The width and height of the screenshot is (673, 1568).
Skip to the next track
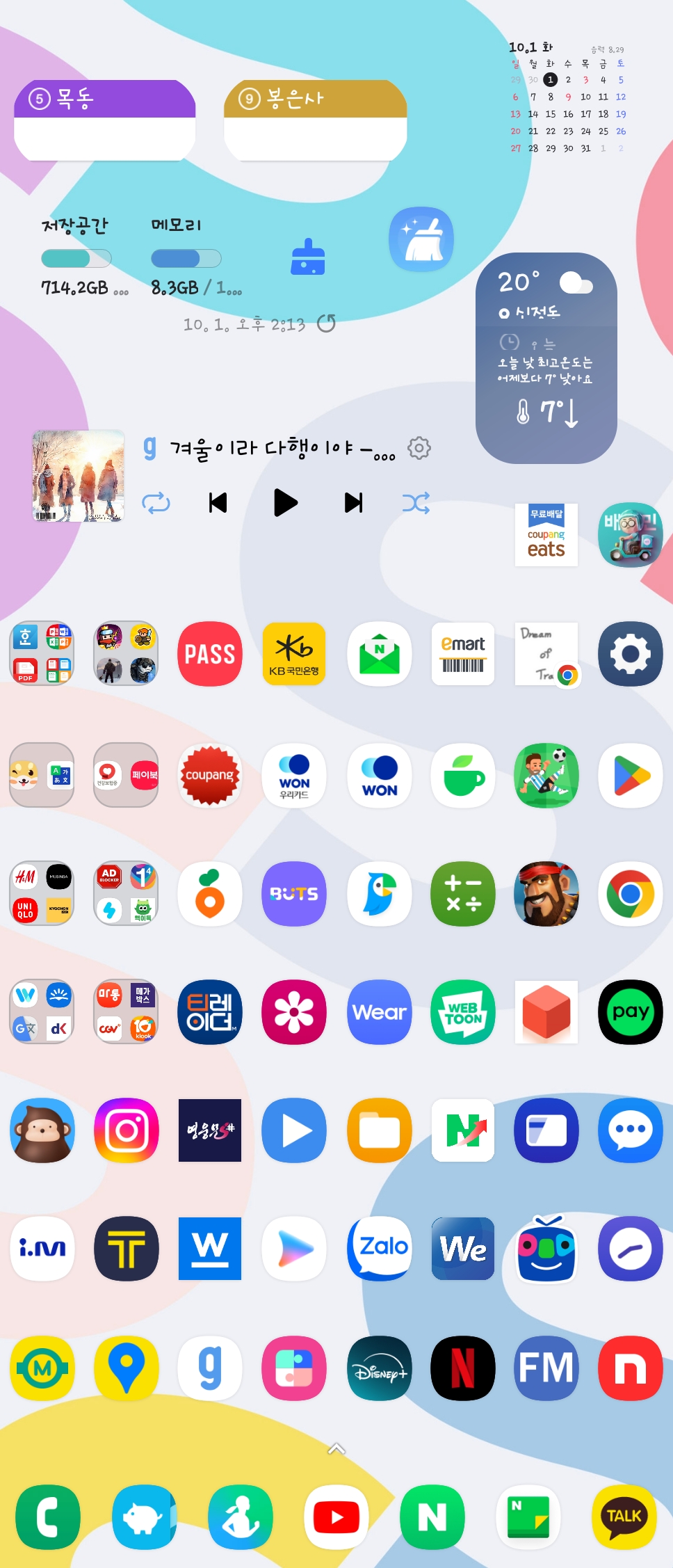(x=354, y=502)
